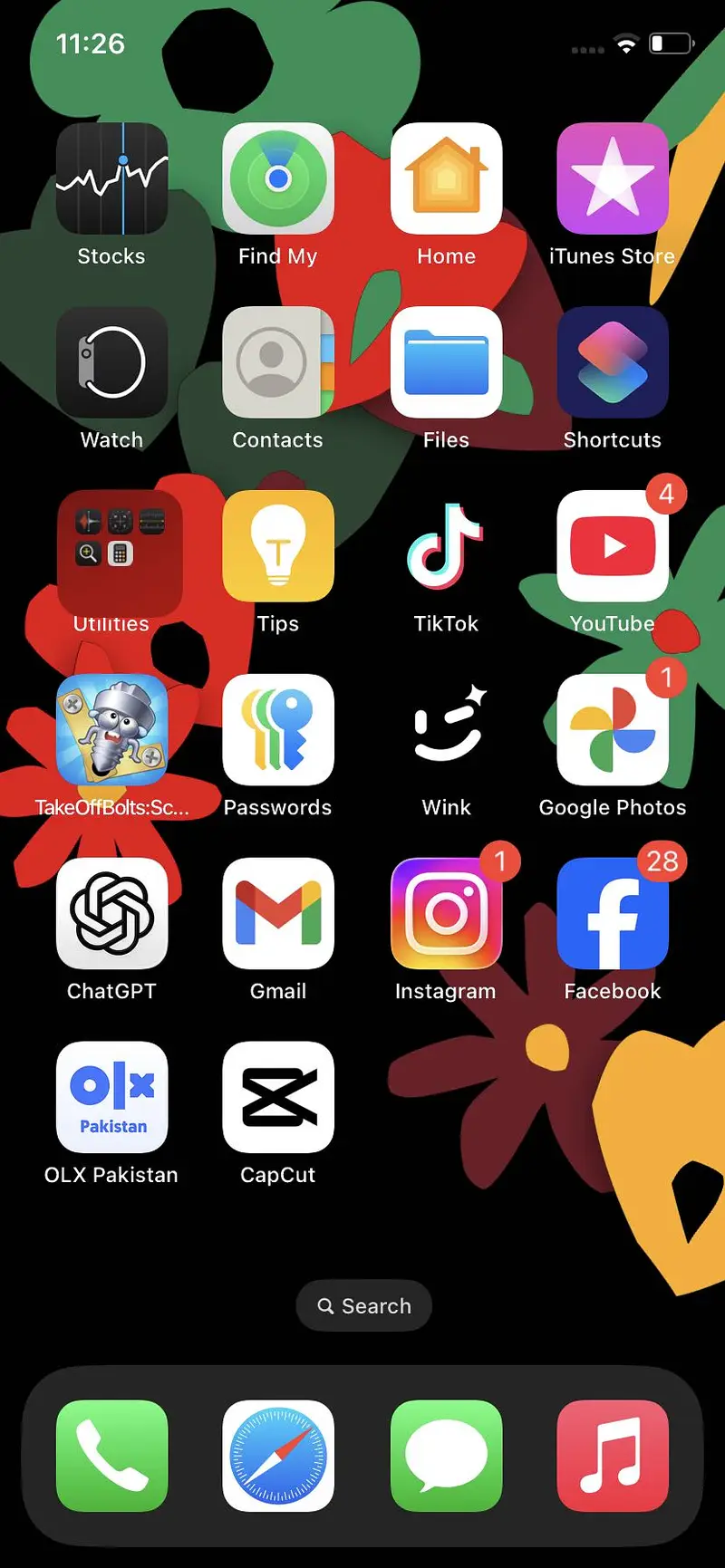This screenshot has width=725, height=1568.
Task: Open the Home app
Action: coord(446,178)
